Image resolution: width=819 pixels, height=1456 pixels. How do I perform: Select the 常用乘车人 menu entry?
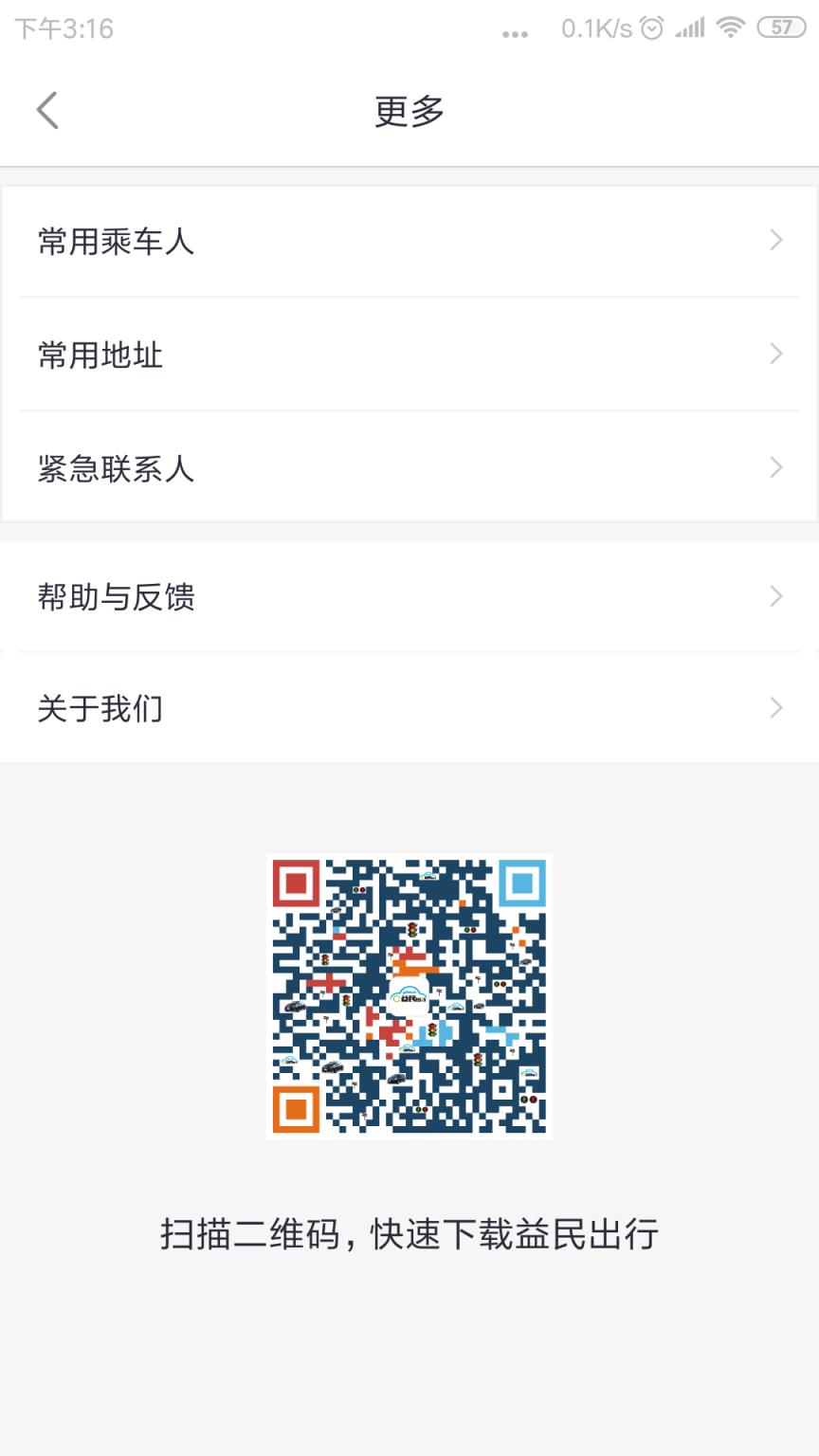pyautogui.click(x=116, y=241)
